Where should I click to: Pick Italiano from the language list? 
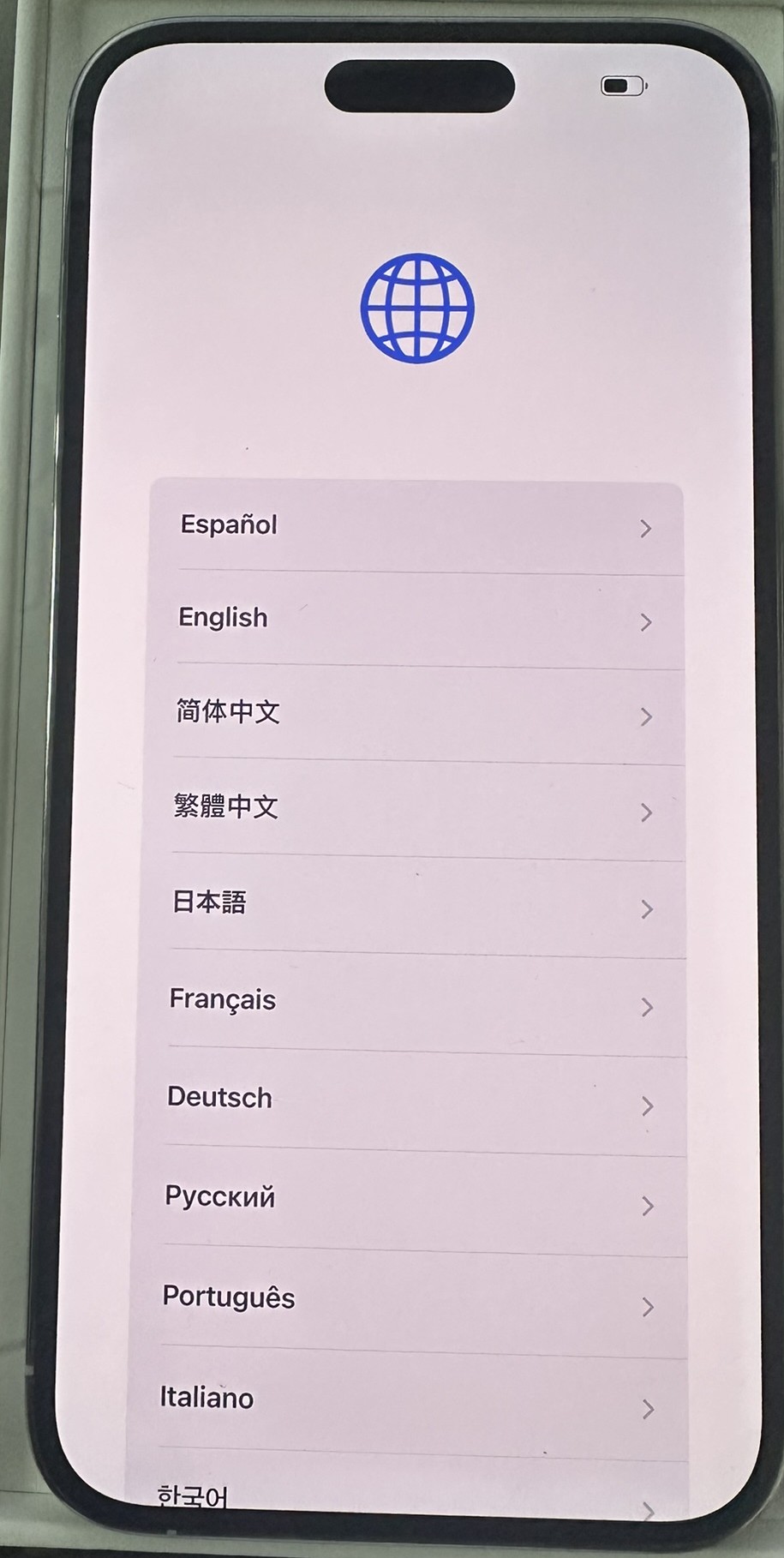pos(416,1400)
